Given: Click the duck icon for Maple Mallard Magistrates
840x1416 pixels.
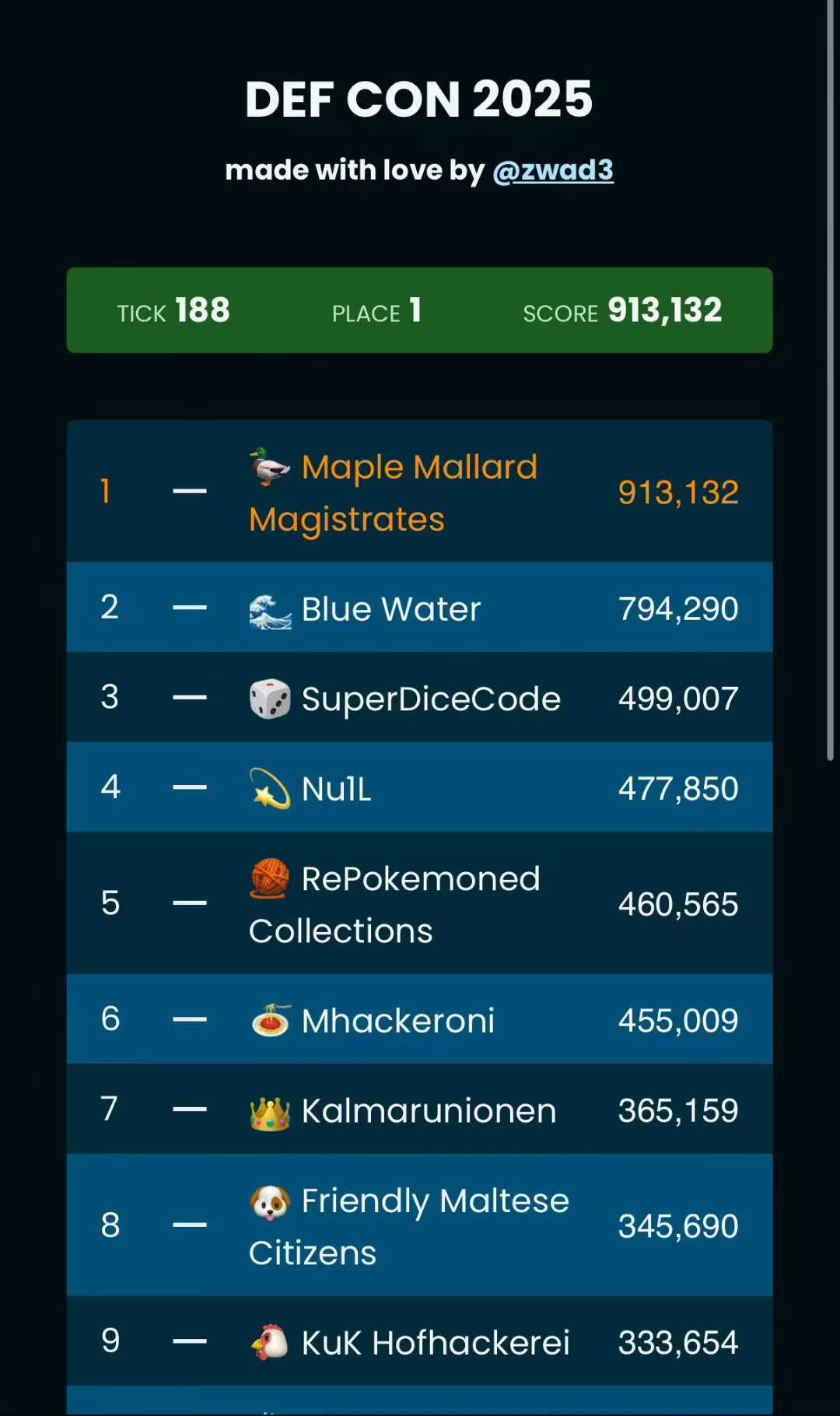Looking at the screenshot, I should (x=270, y=467).
